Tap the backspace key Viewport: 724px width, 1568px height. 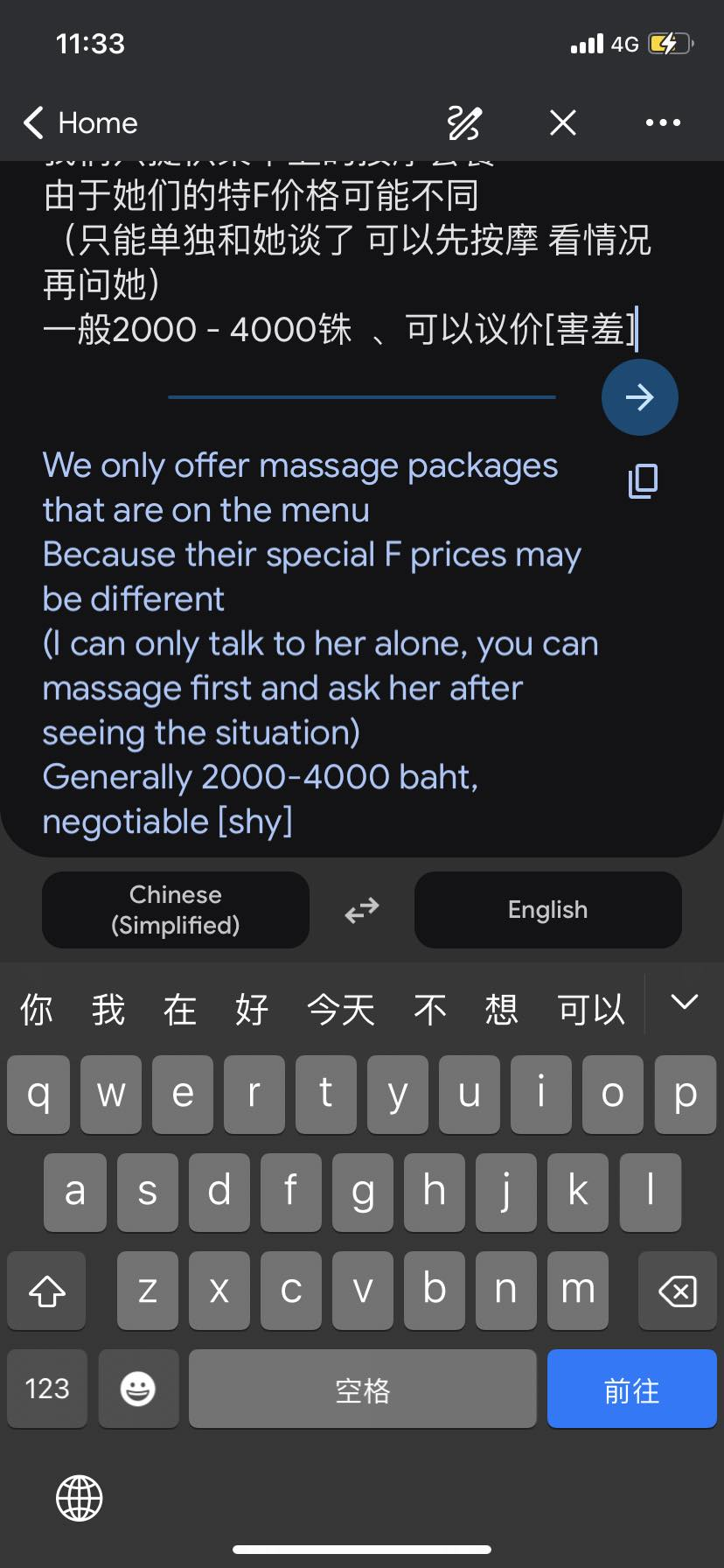[x=676, y=1291]
